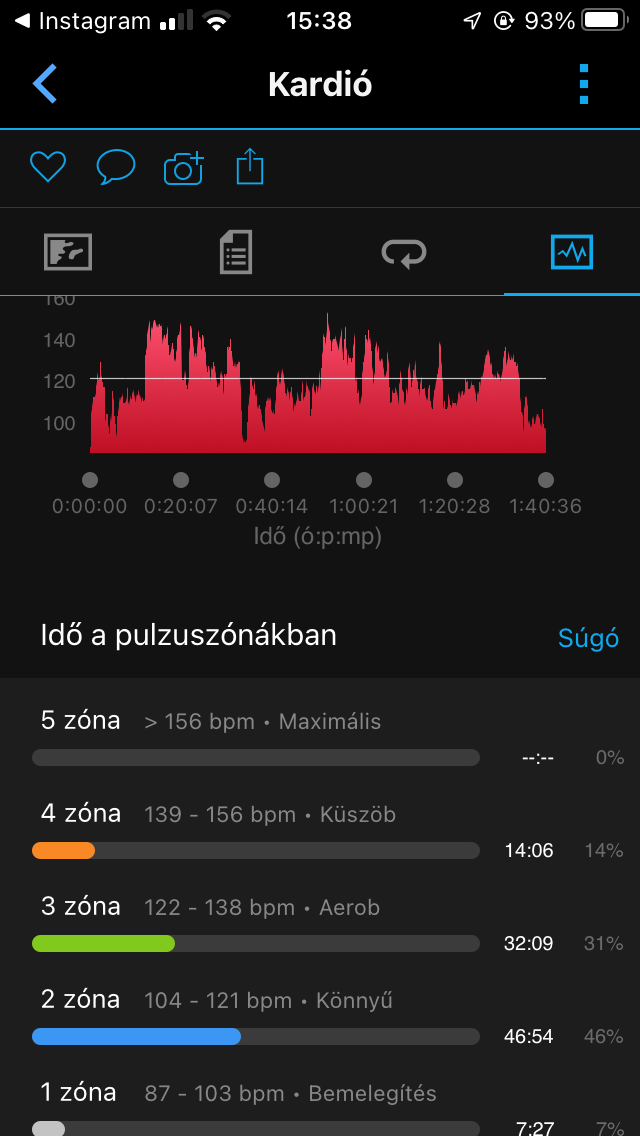Open the Súgó help link

point(587,638)
